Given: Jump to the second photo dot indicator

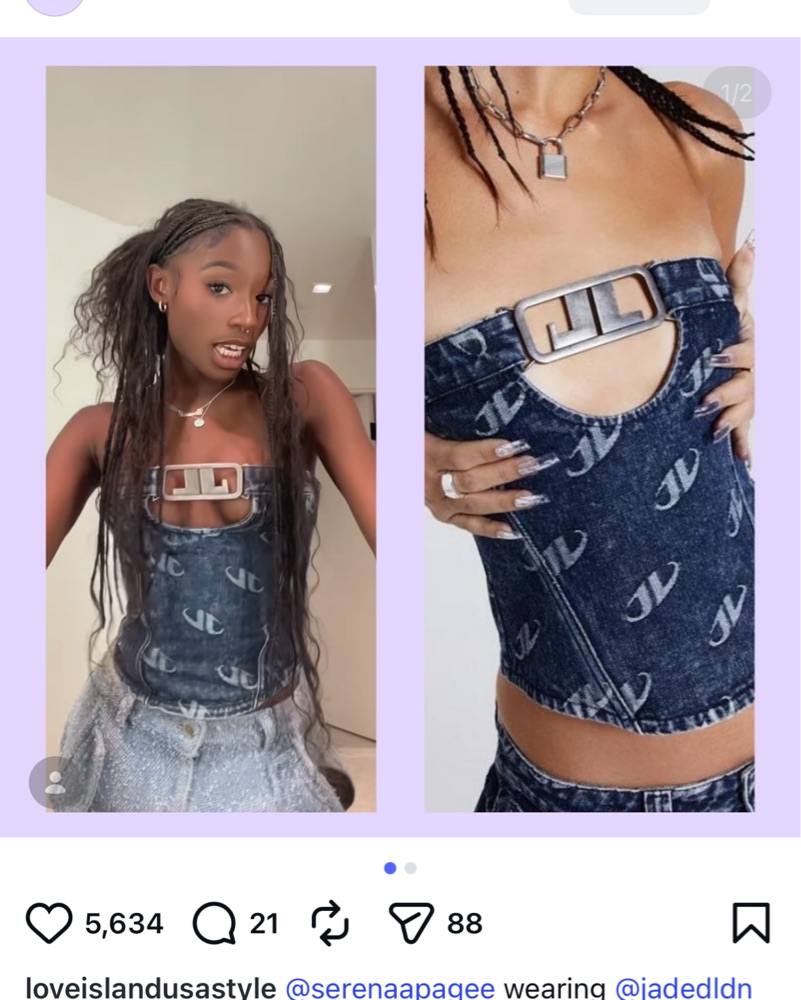Looking at the screenshot, I should point(411,868).
